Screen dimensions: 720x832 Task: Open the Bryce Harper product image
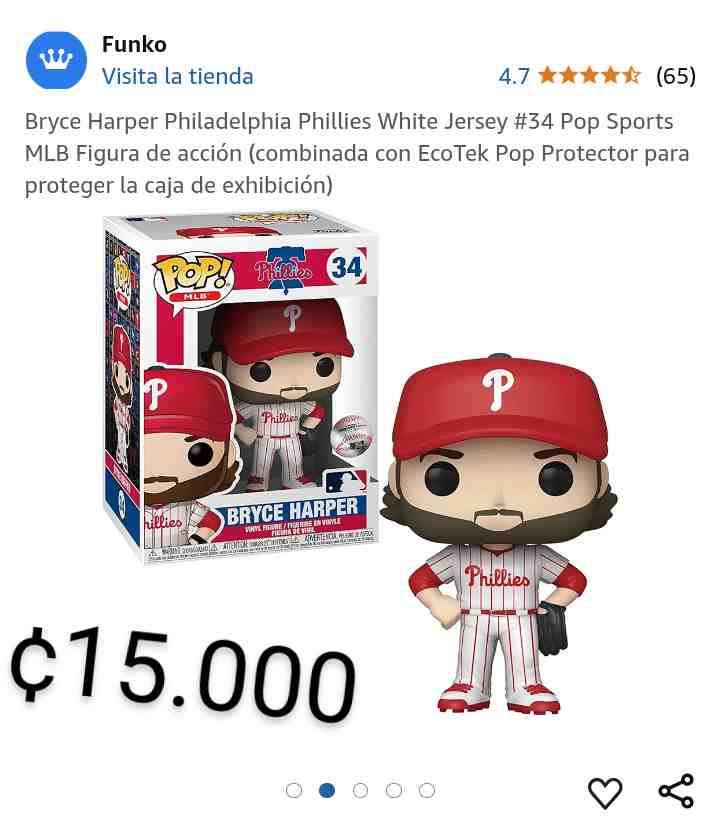click(x=360, y=460)
